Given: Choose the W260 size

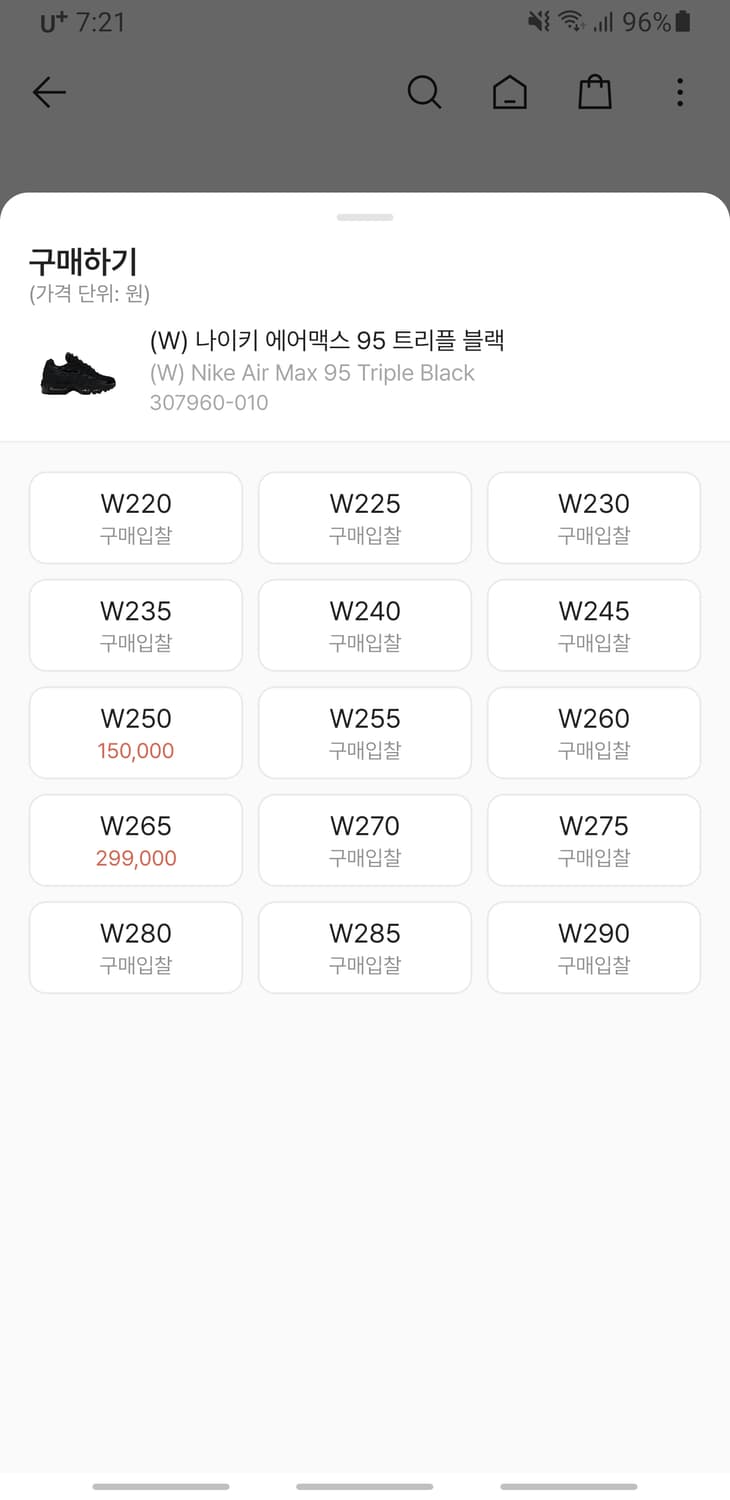Looking at the screenshot, I should (x=594, y=733).
